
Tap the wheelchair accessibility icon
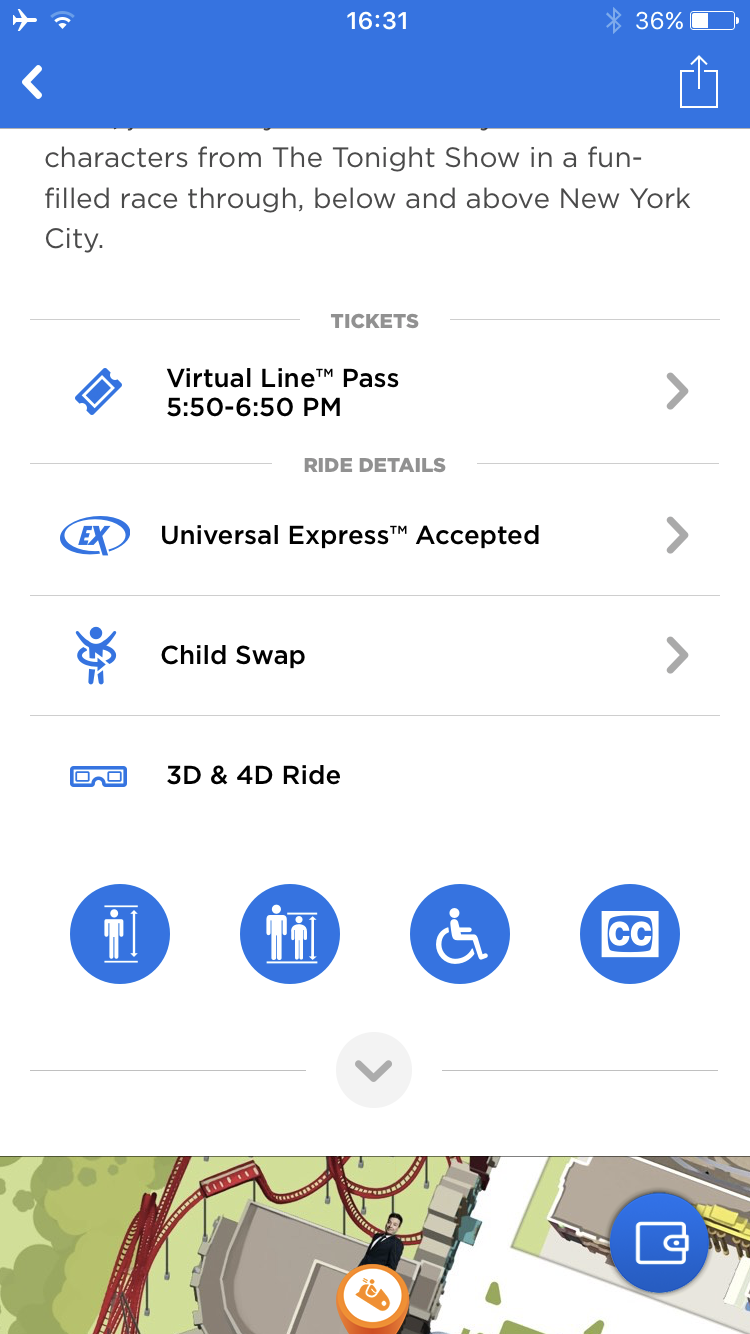(460, 935)
